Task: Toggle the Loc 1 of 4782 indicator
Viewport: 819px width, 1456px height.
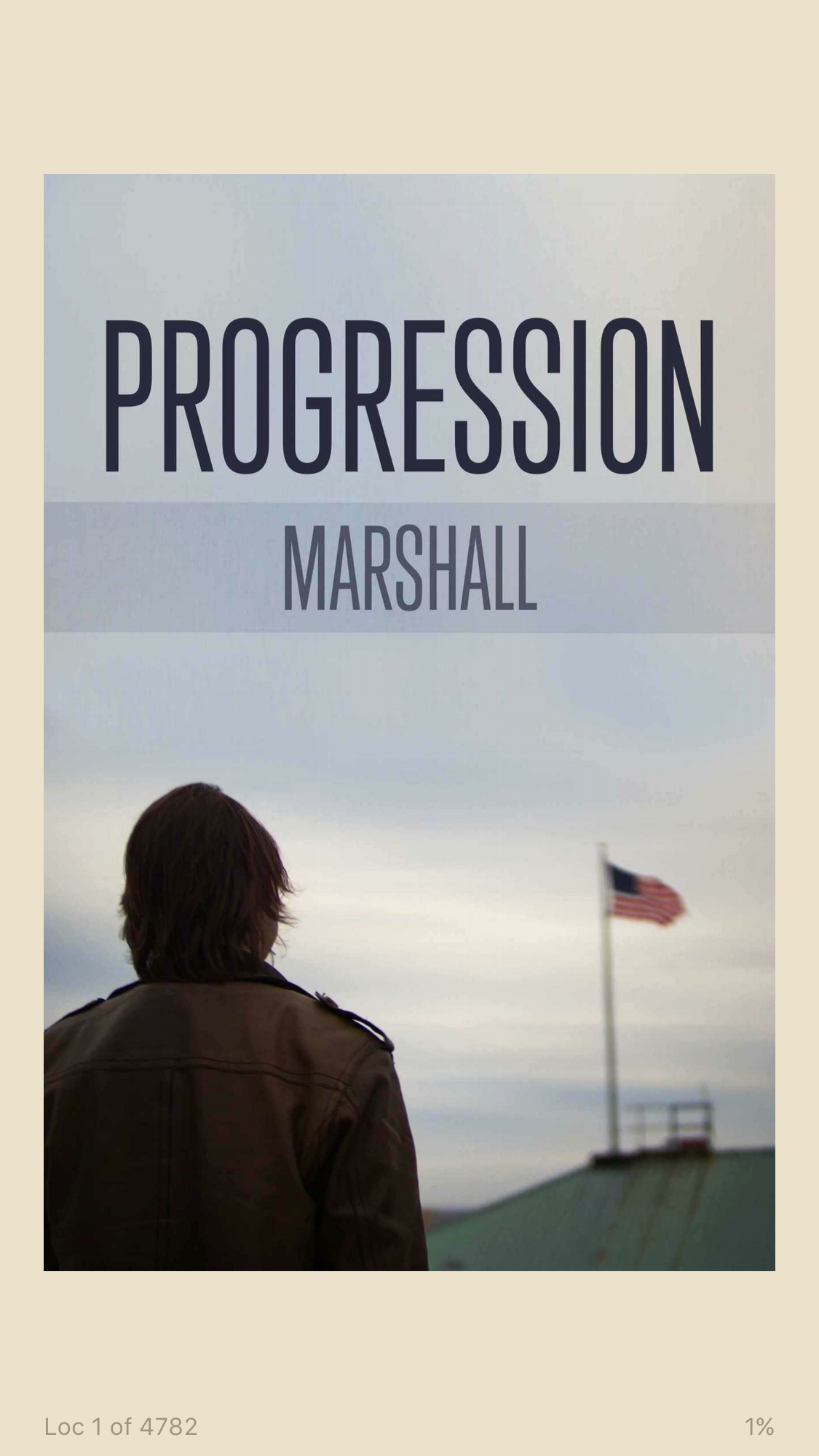Action: coord(121,1426)
